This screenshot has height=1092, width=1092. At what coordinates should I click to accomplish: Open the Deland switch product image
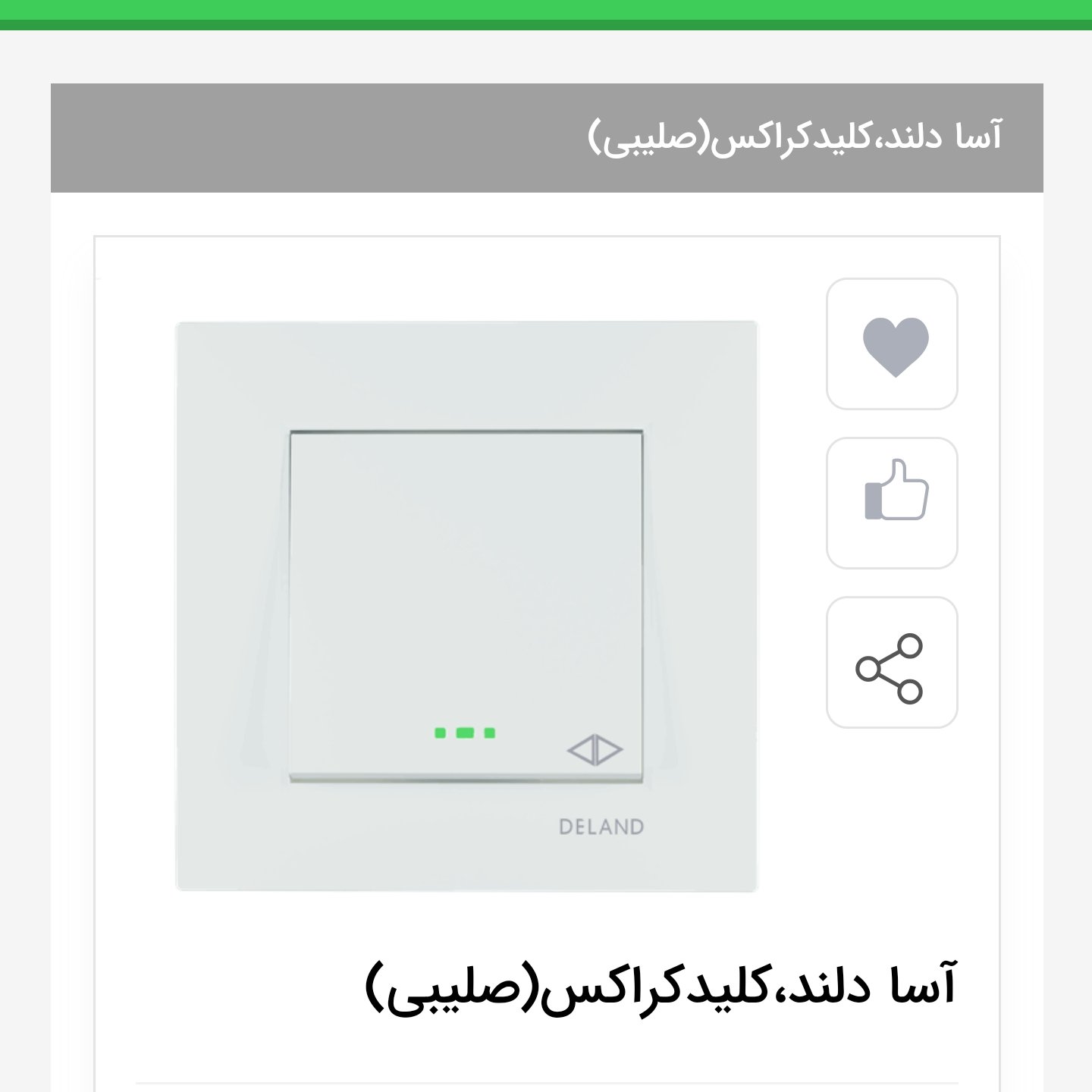466,606
